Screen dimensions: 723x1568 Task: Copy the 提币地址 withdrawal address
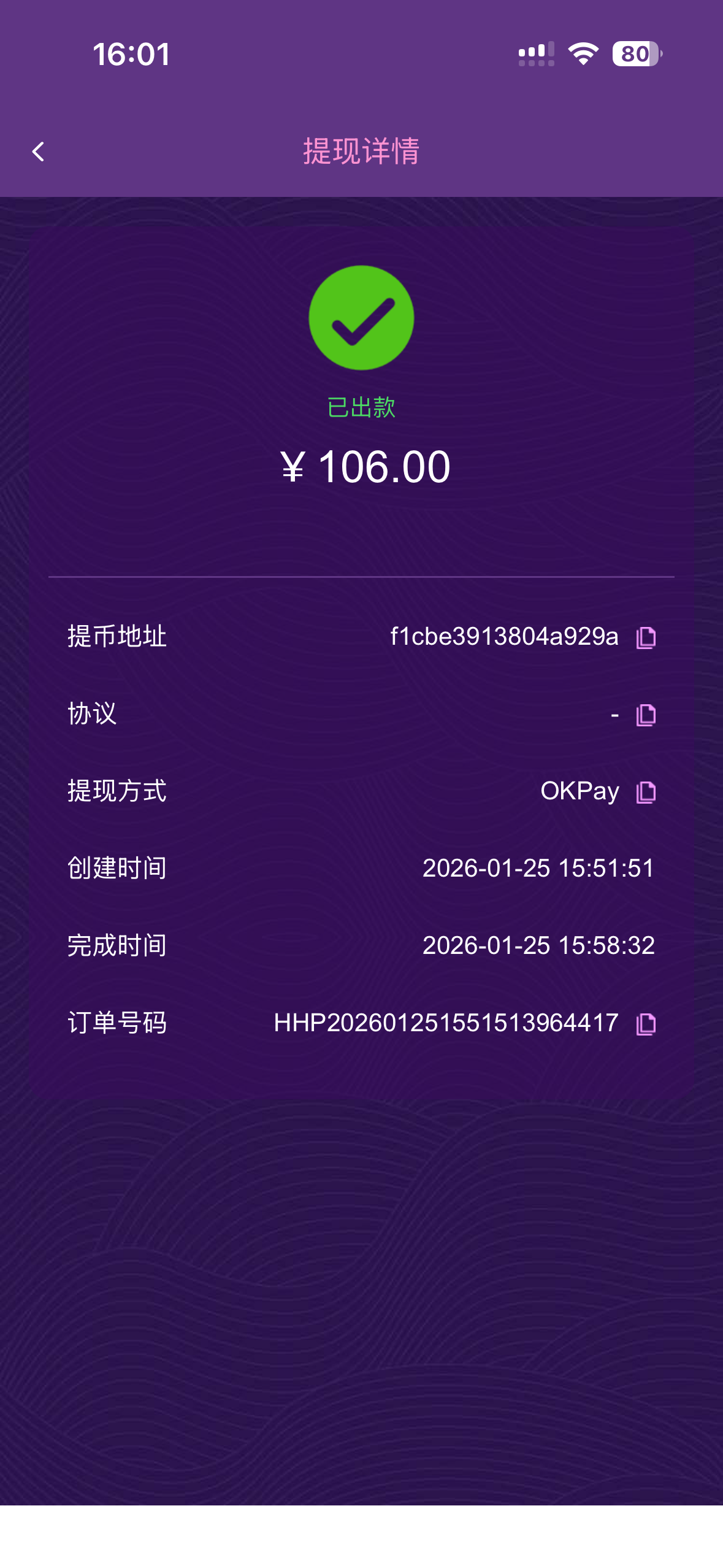click(x=646, y=637)
